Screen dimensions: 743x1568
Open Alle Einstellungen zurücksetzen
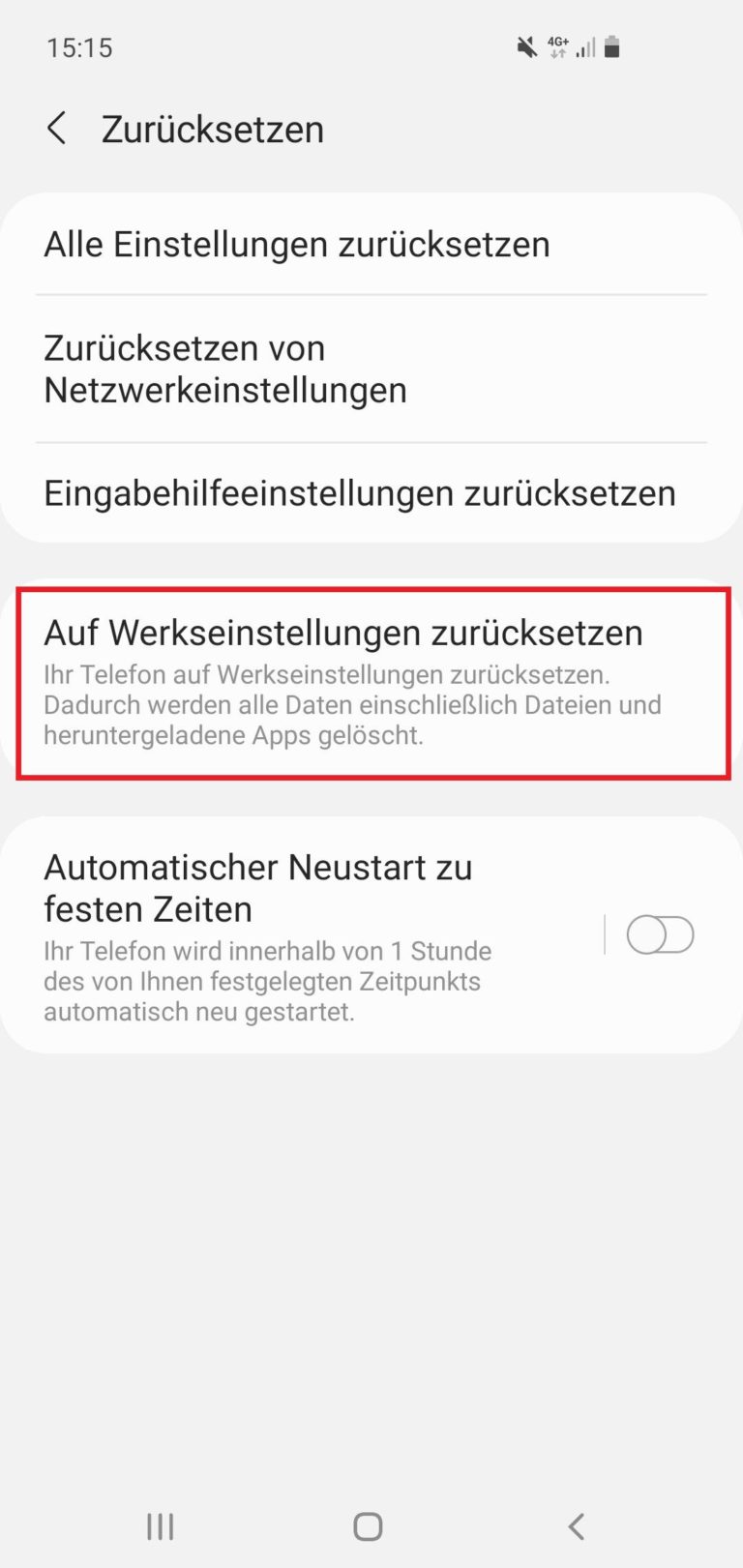click(x=296, y=245)
